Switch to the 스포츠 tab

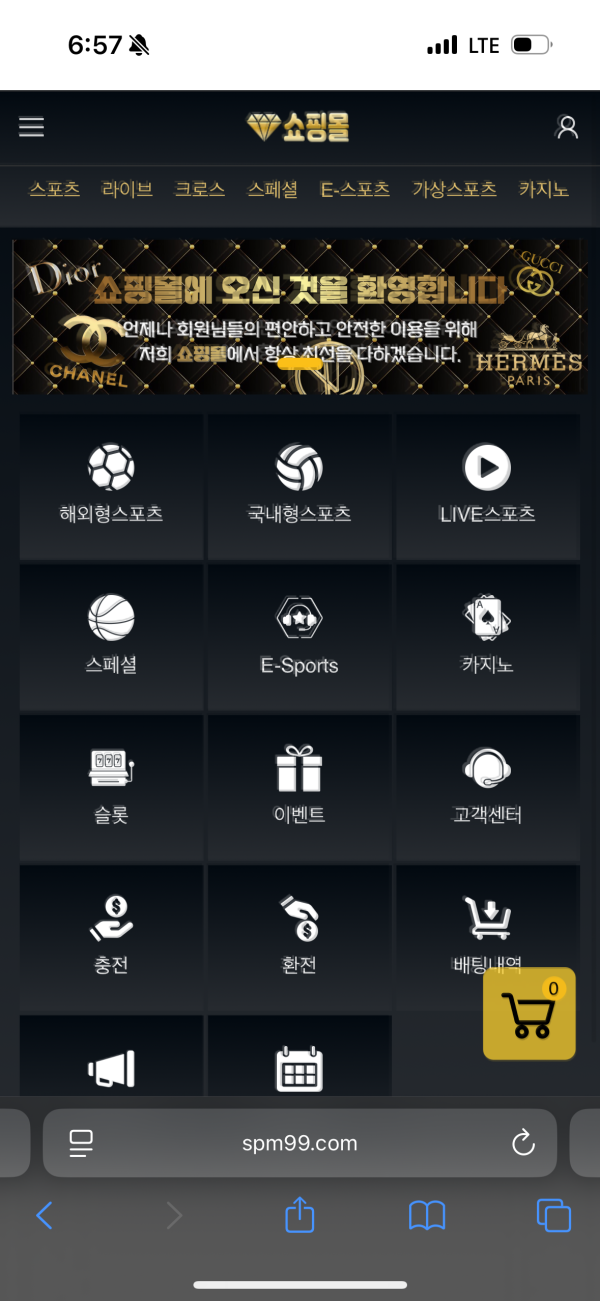(54, 189)
